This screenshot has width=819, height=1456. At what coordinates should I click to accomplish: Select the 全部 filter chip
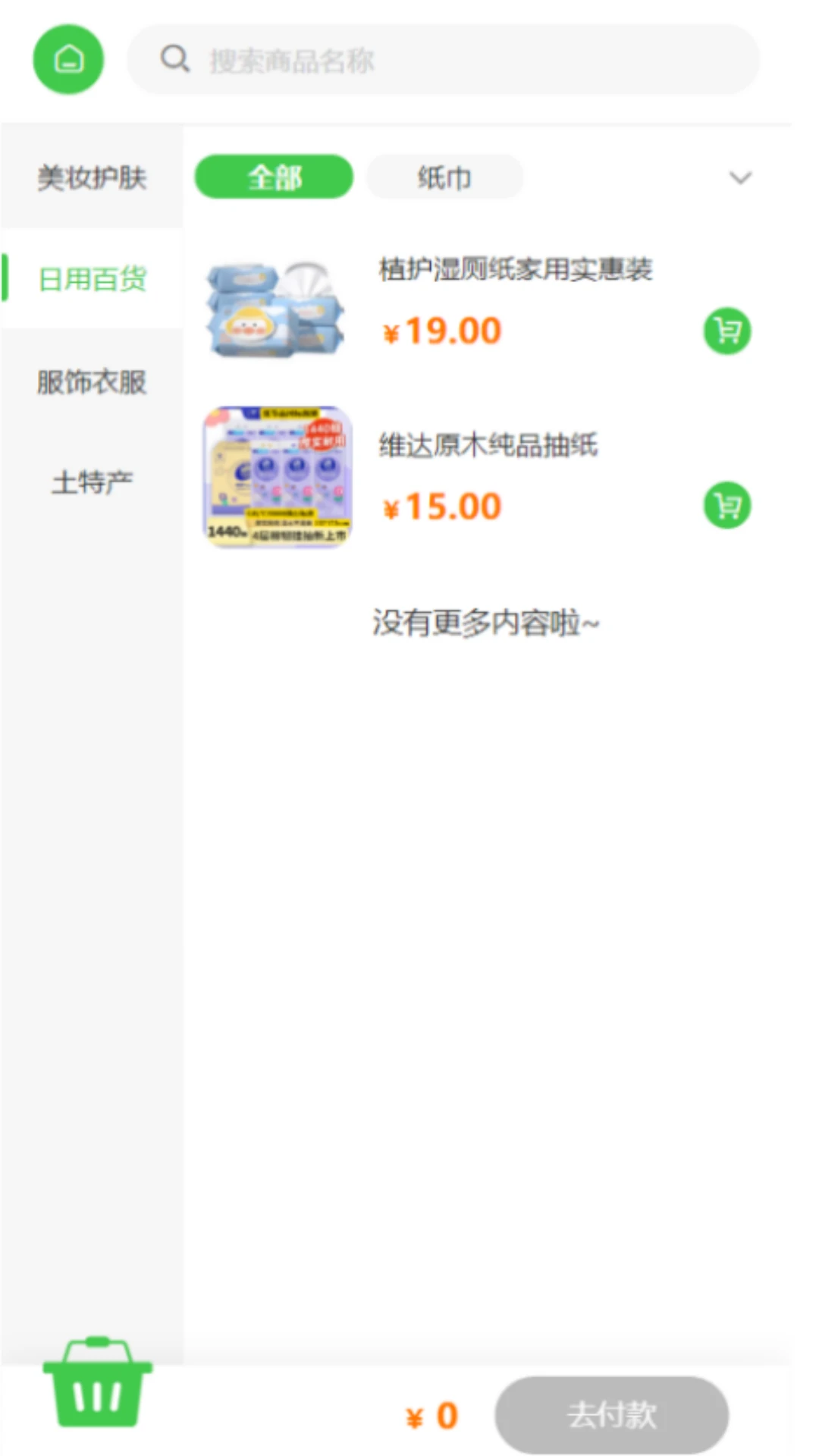(274, 177)
